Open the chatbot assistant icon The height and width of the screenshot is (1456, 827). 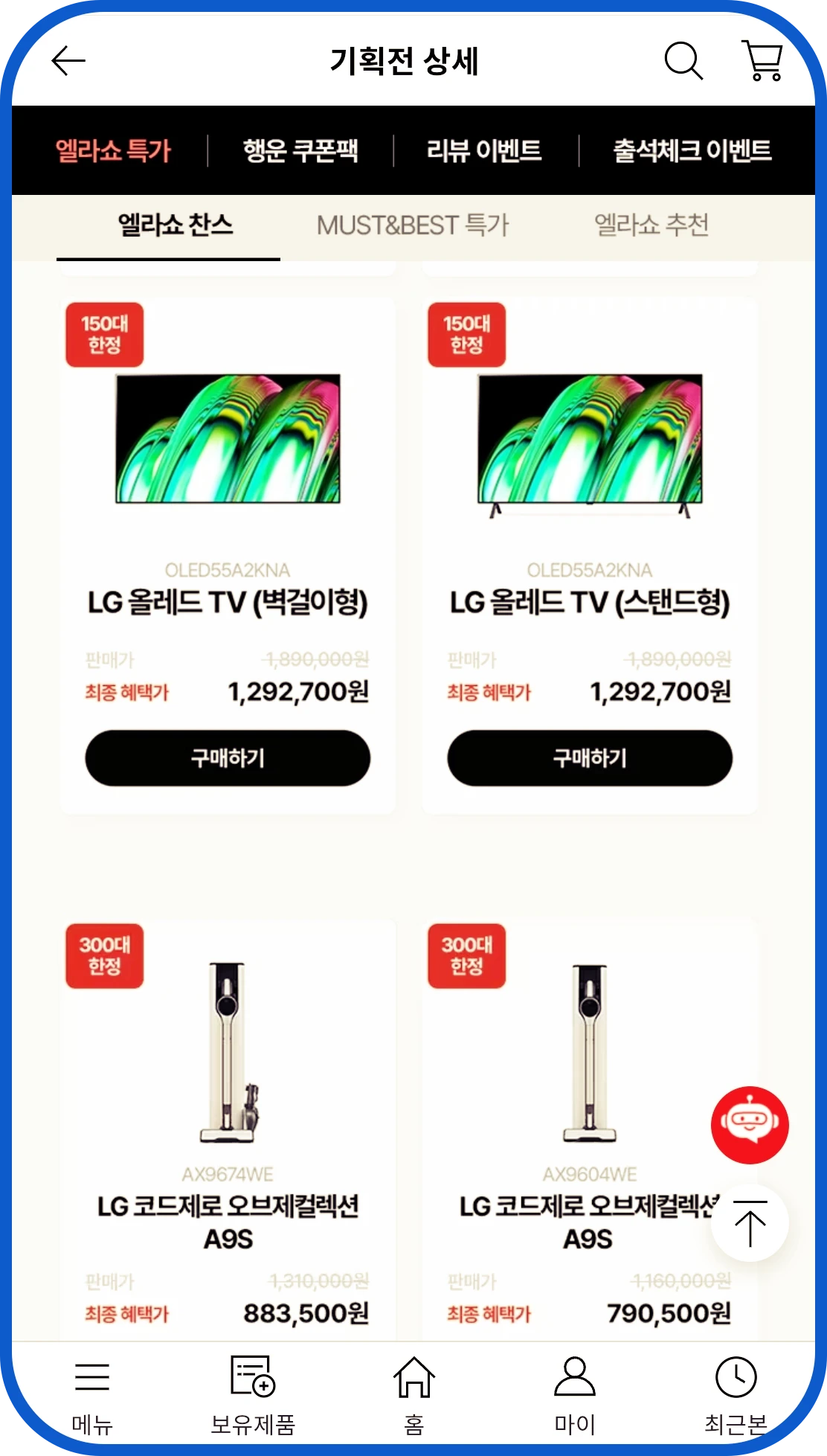(751, 1123)
